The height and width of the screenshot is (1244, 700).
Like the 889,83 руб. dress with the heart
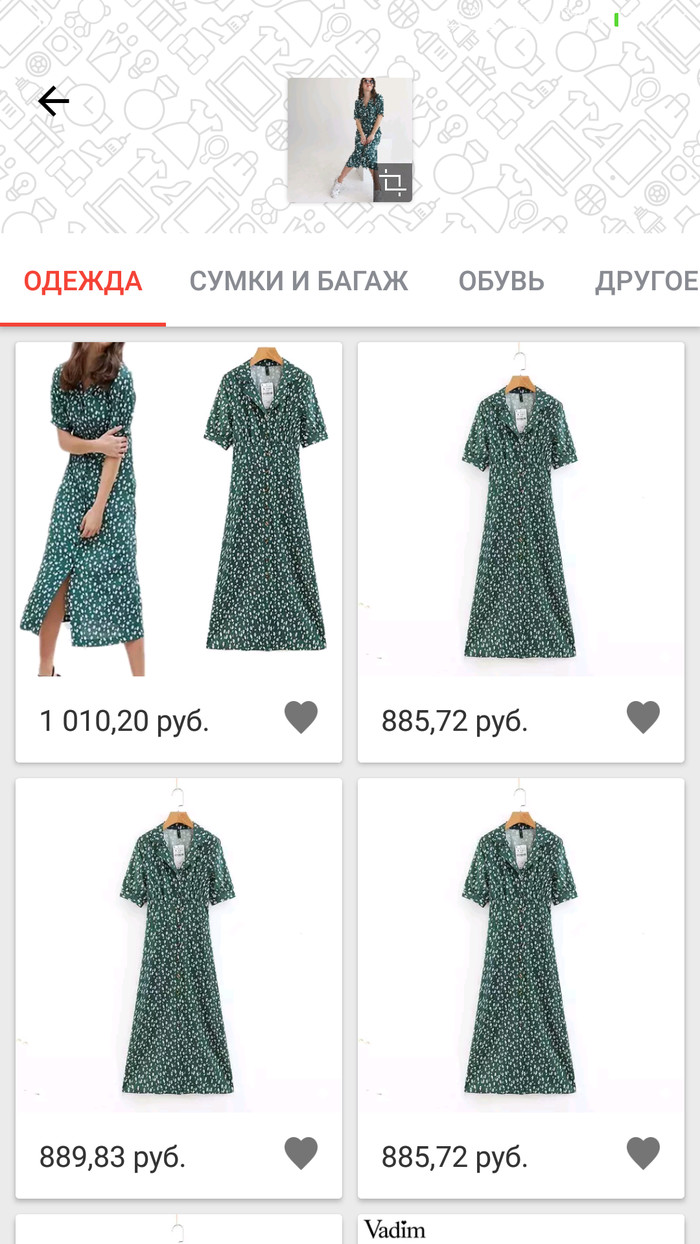point(301,1153)
